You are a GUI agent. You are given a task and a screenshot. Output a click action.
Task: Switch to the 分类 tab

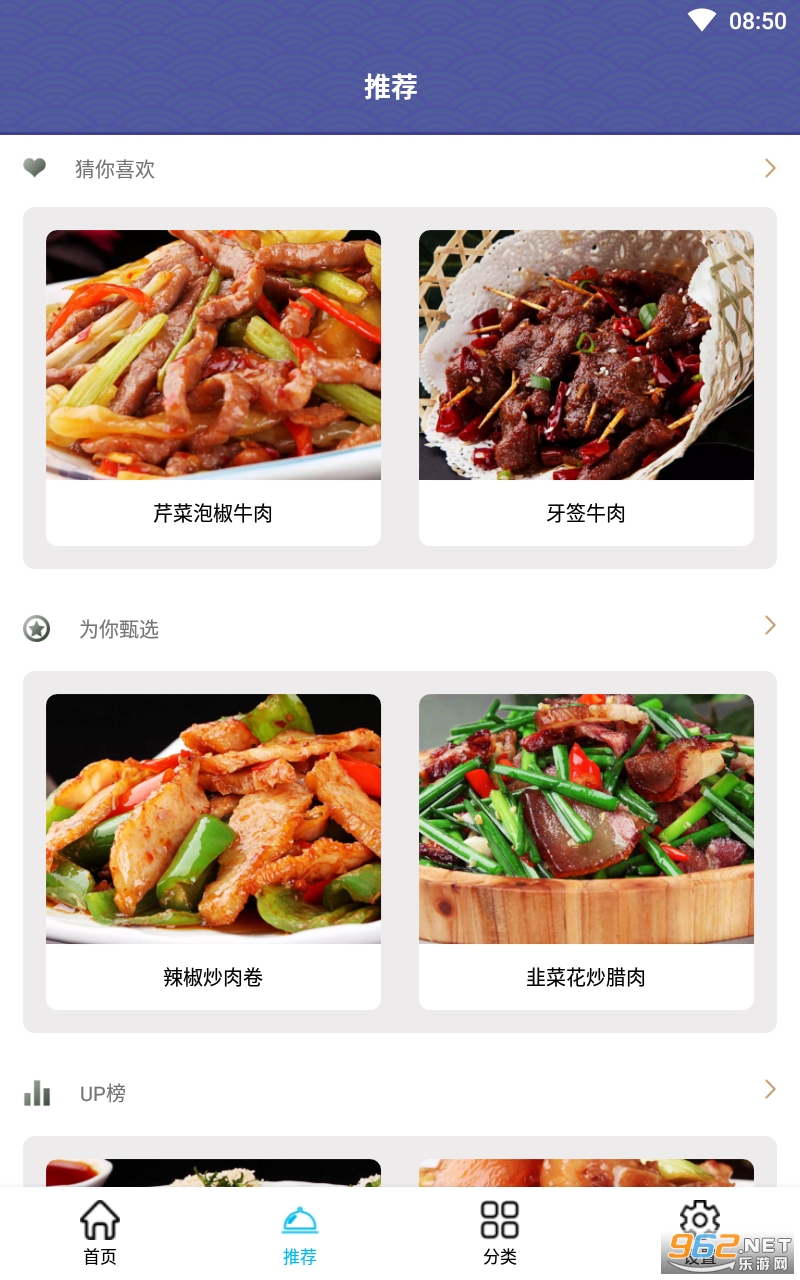(x=500, y=1234)
